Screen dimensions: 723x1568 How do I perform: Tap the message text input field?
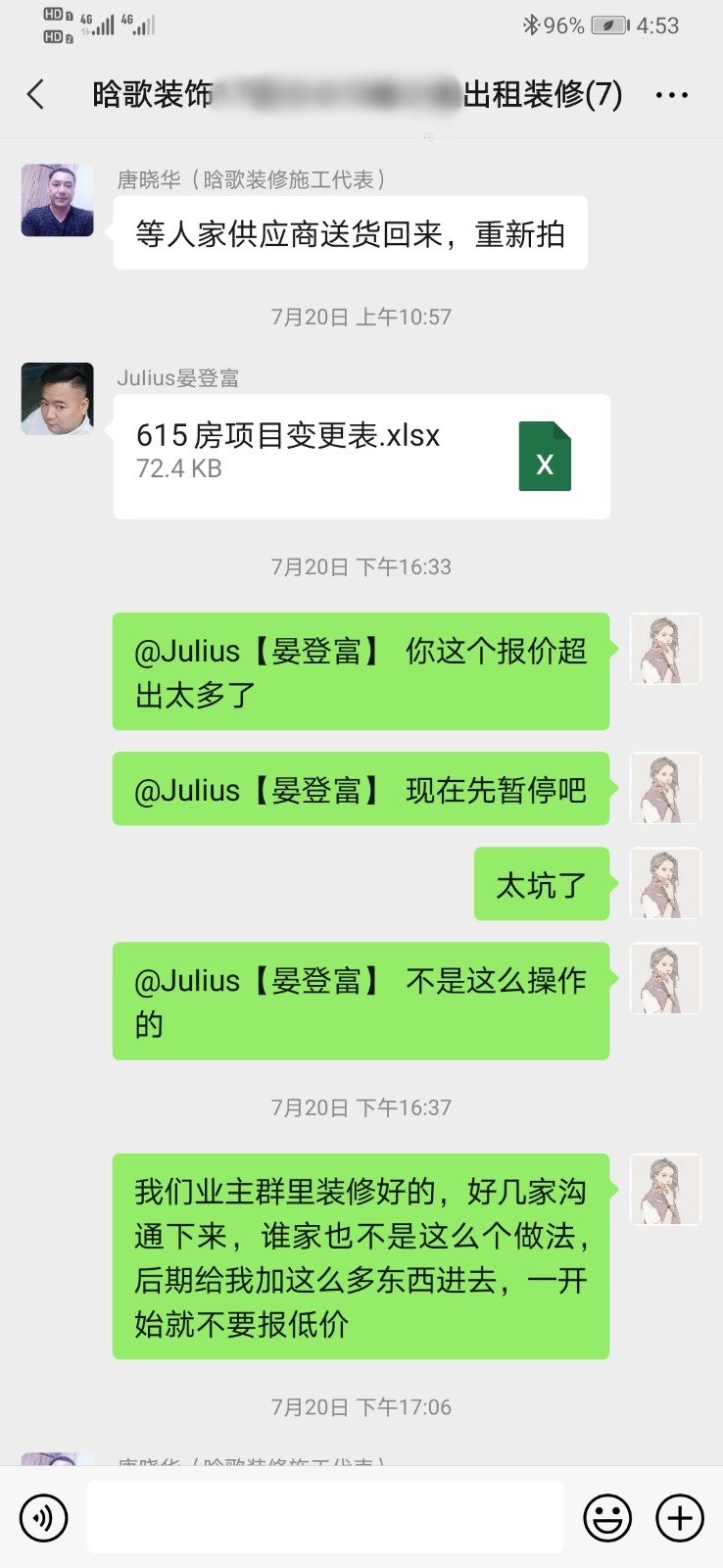[x=325, y=1517]
